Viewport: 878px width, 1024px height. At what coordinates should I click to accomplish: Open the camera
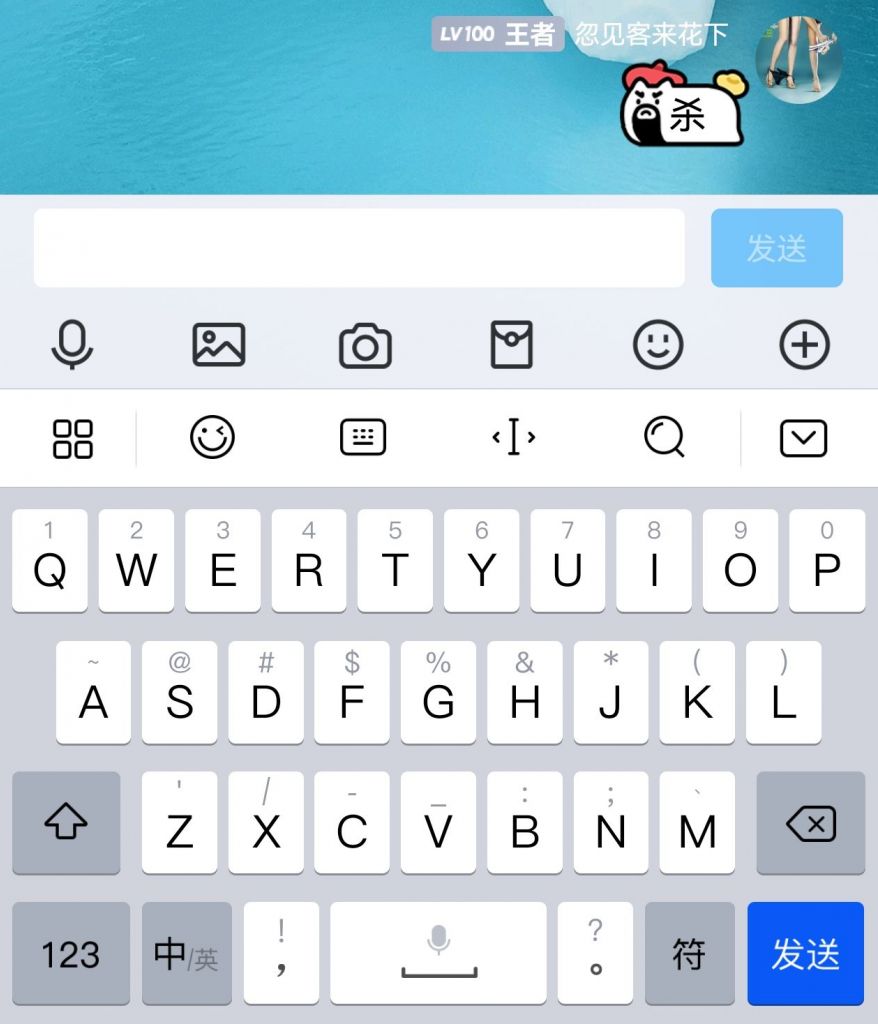pos(365,344)
